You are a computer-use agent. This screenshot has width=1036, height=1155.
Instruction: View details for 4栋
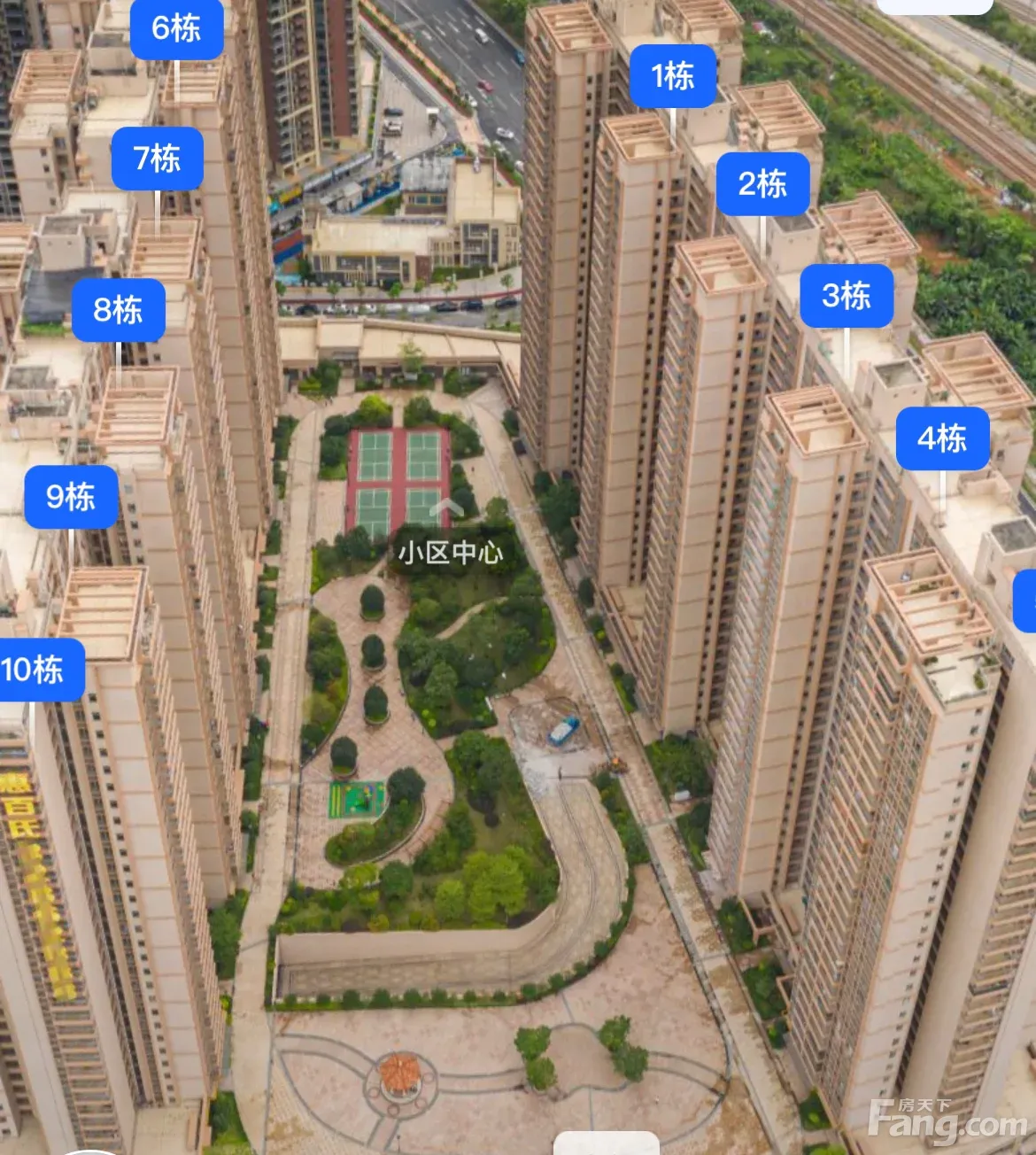(x=942, y=438)
